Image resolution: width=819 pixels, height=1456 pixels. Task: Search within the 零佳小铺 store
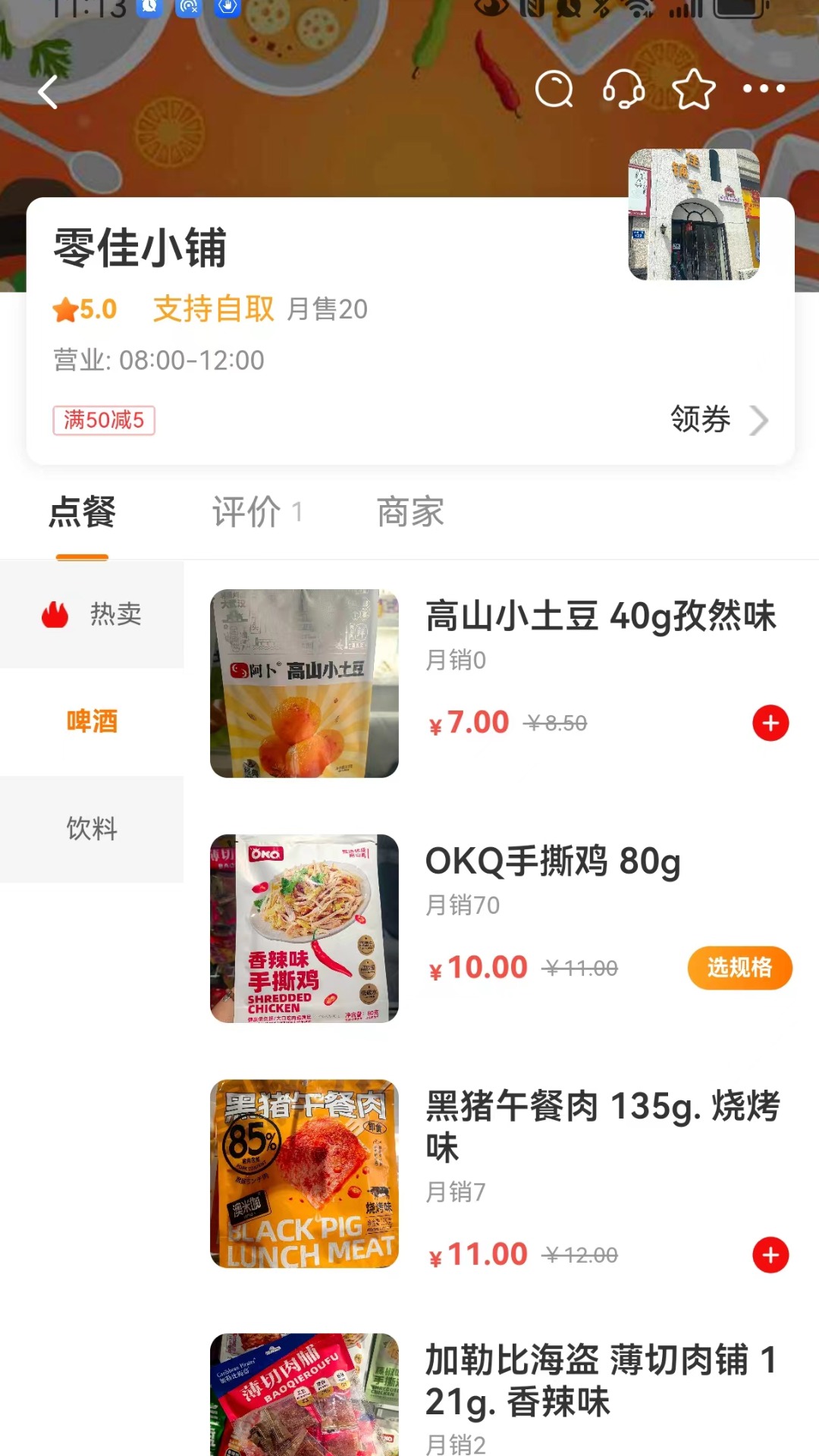554,90
